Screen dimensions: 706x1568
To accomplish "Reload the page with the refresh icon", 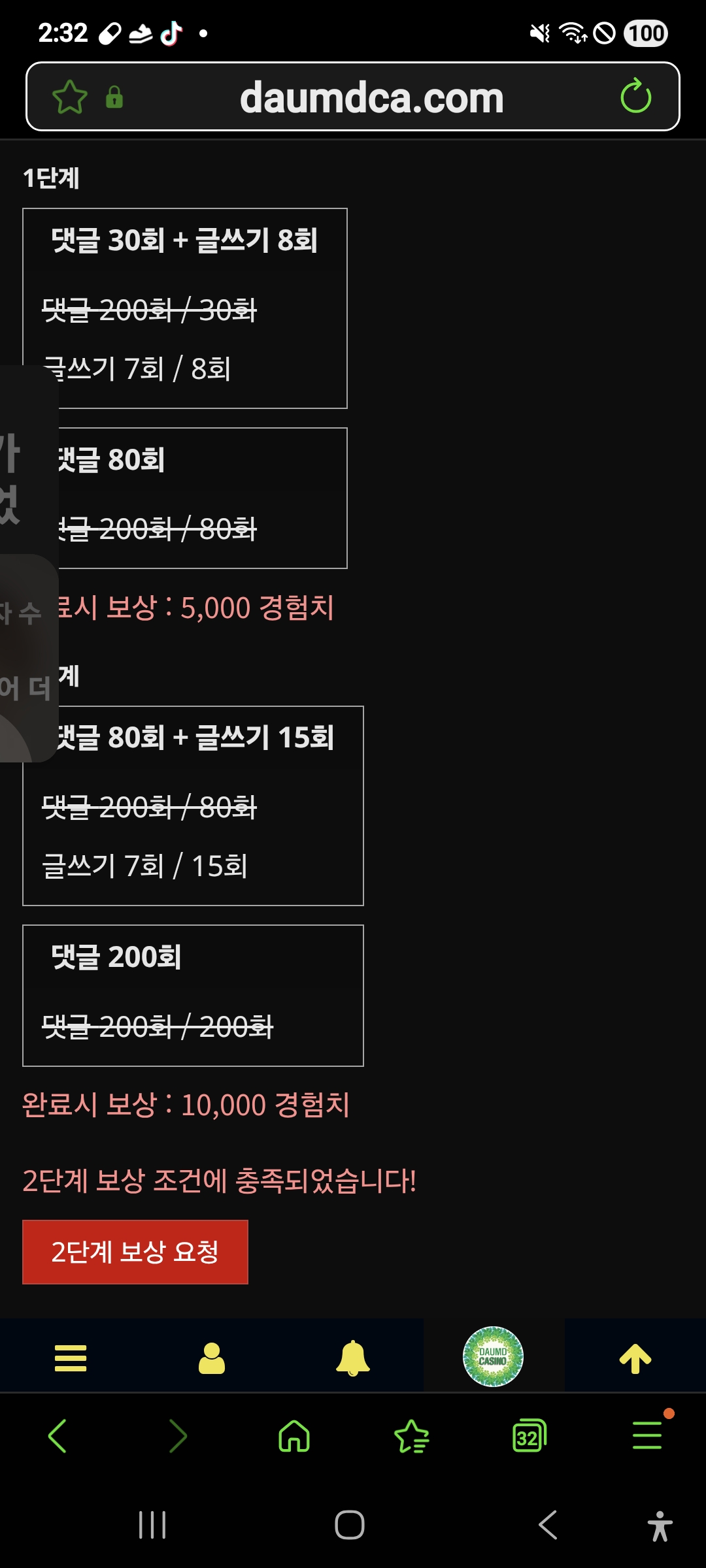I will (x=635, y=97).
